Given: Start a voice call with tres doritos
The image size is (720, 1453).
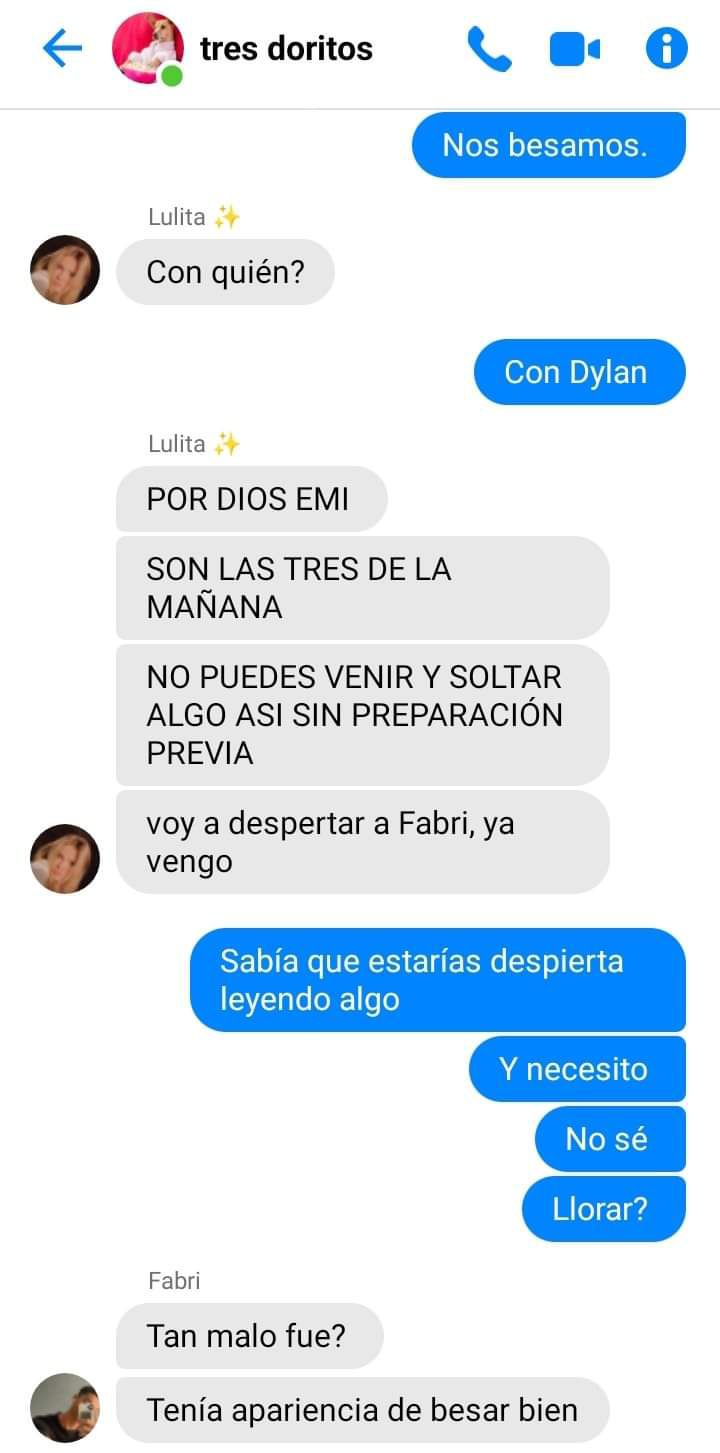Looking at the screenshot, I should (489, 48).
